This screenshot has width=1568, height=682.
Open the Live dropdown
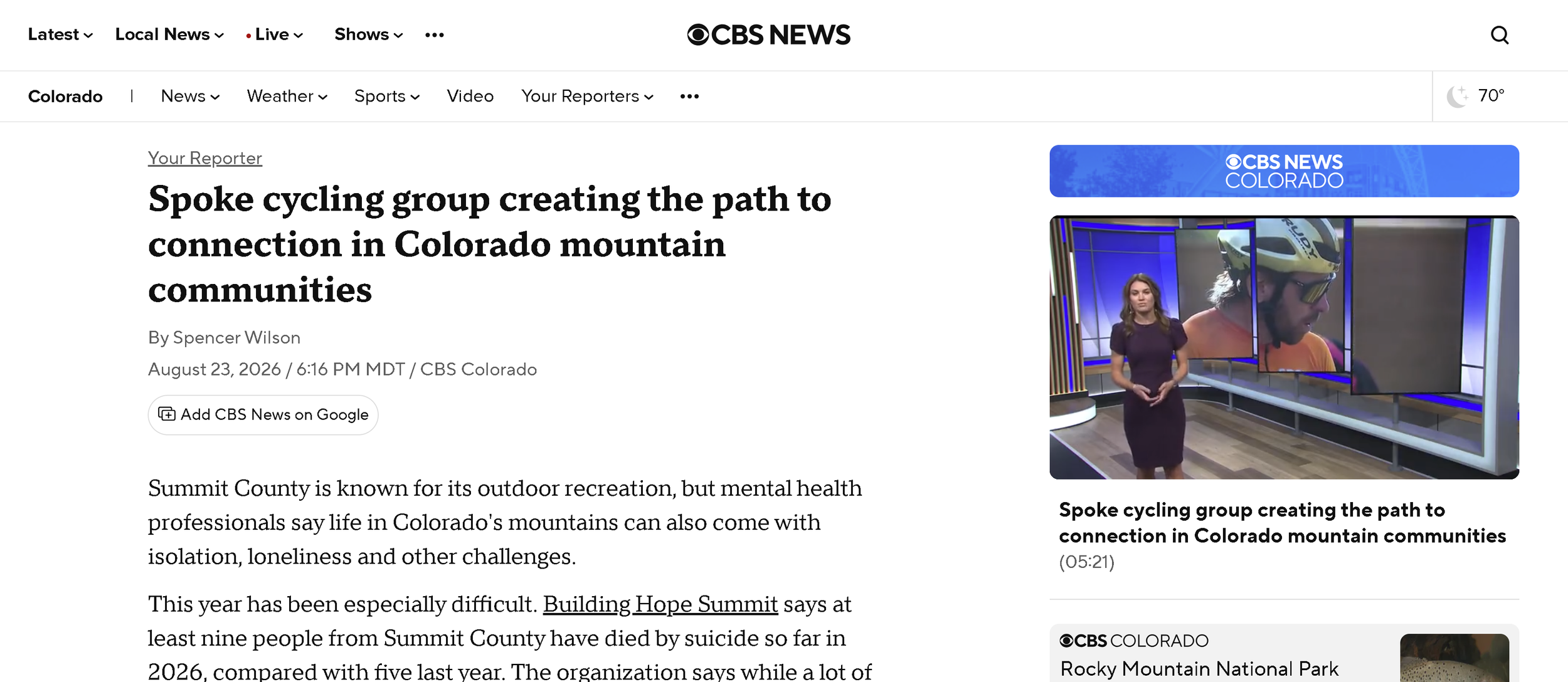click(275, 34)
